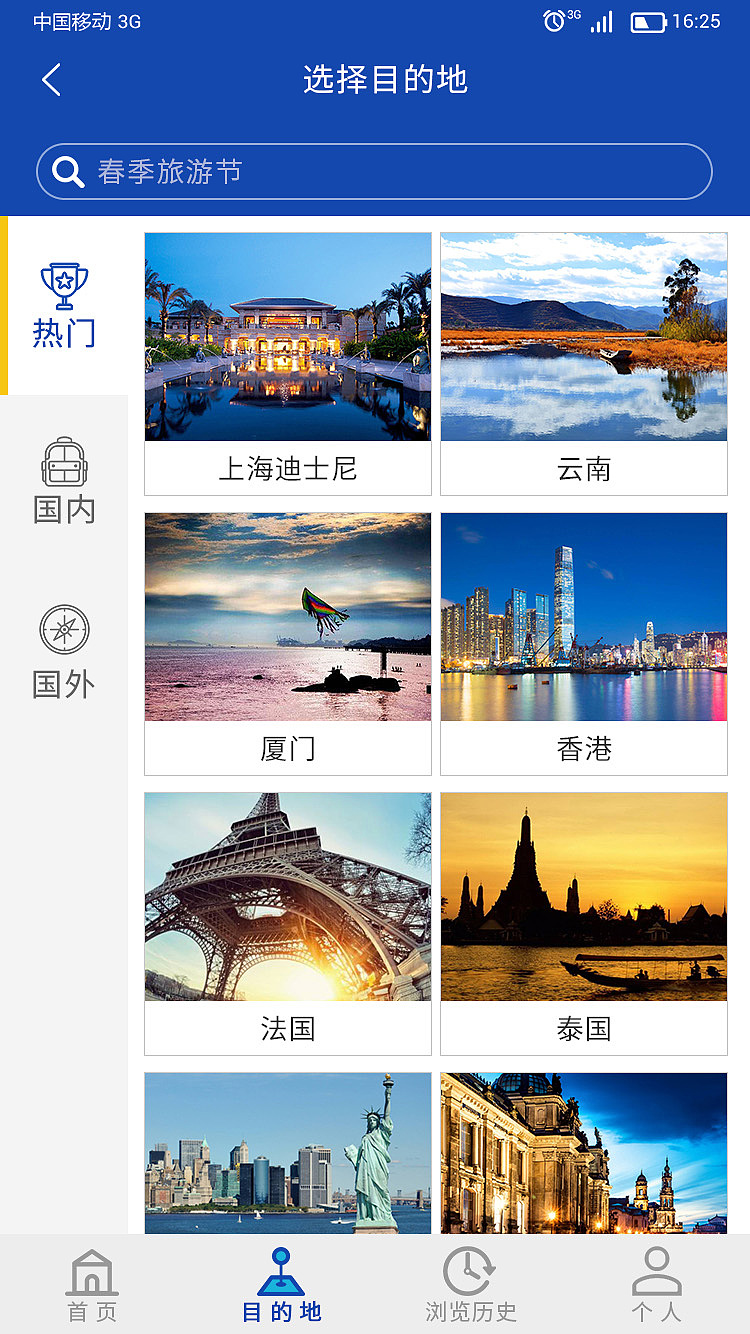Image resolution: width=750 pixels, height=1334 pixels.
Task: Switch to the 国内 sidebar tab
Action: coord(63,478)
